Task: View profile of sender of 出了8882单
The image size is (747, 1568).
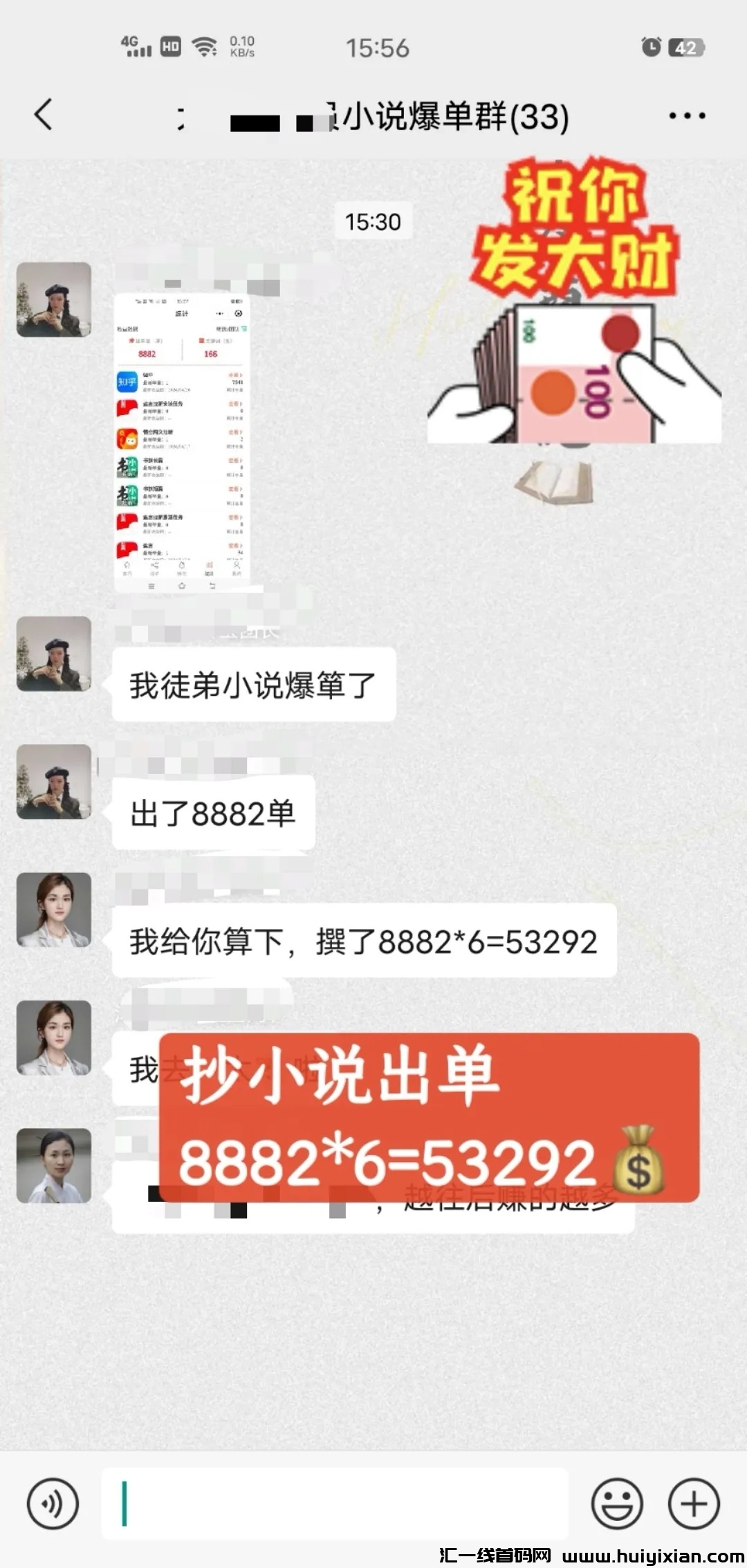Action: coord(54,782)
